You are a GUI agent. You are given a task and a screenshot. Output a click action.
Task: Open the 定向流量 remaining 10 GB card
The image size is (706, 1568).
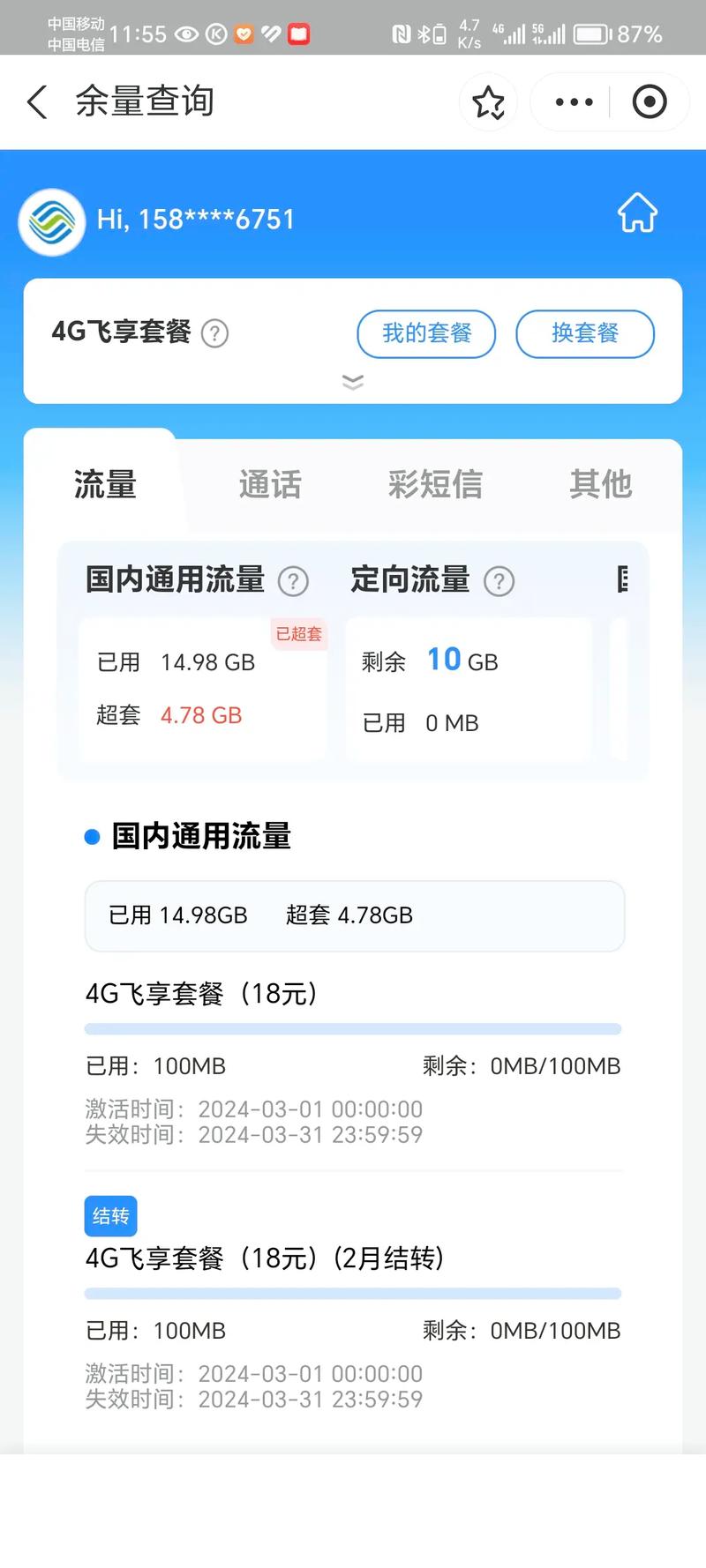click(x=468, y=689)
